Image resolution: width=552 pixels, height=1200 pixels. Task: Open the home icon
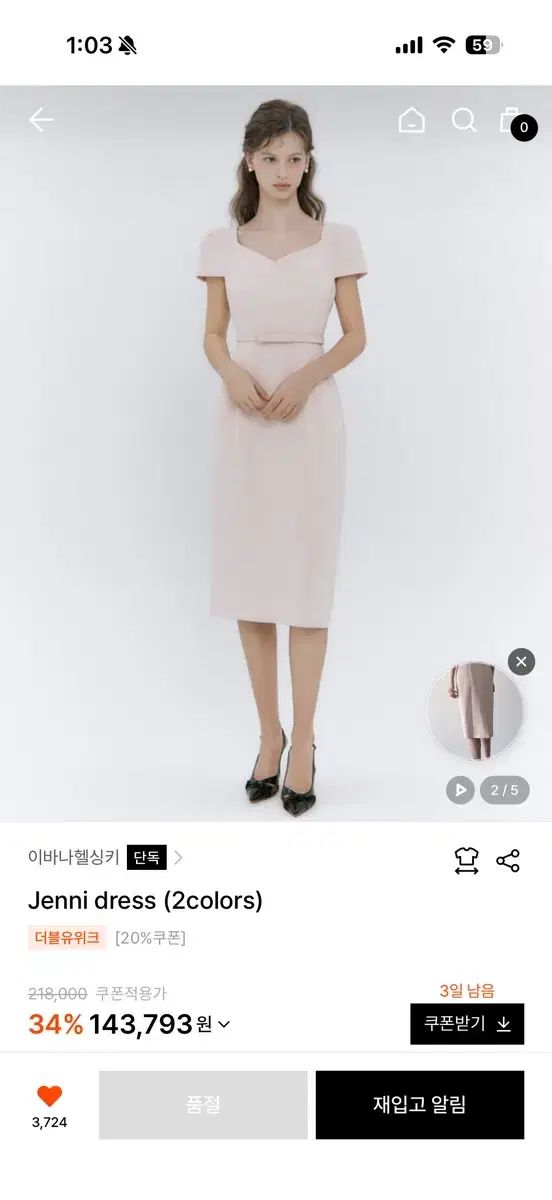click(411, 121)
